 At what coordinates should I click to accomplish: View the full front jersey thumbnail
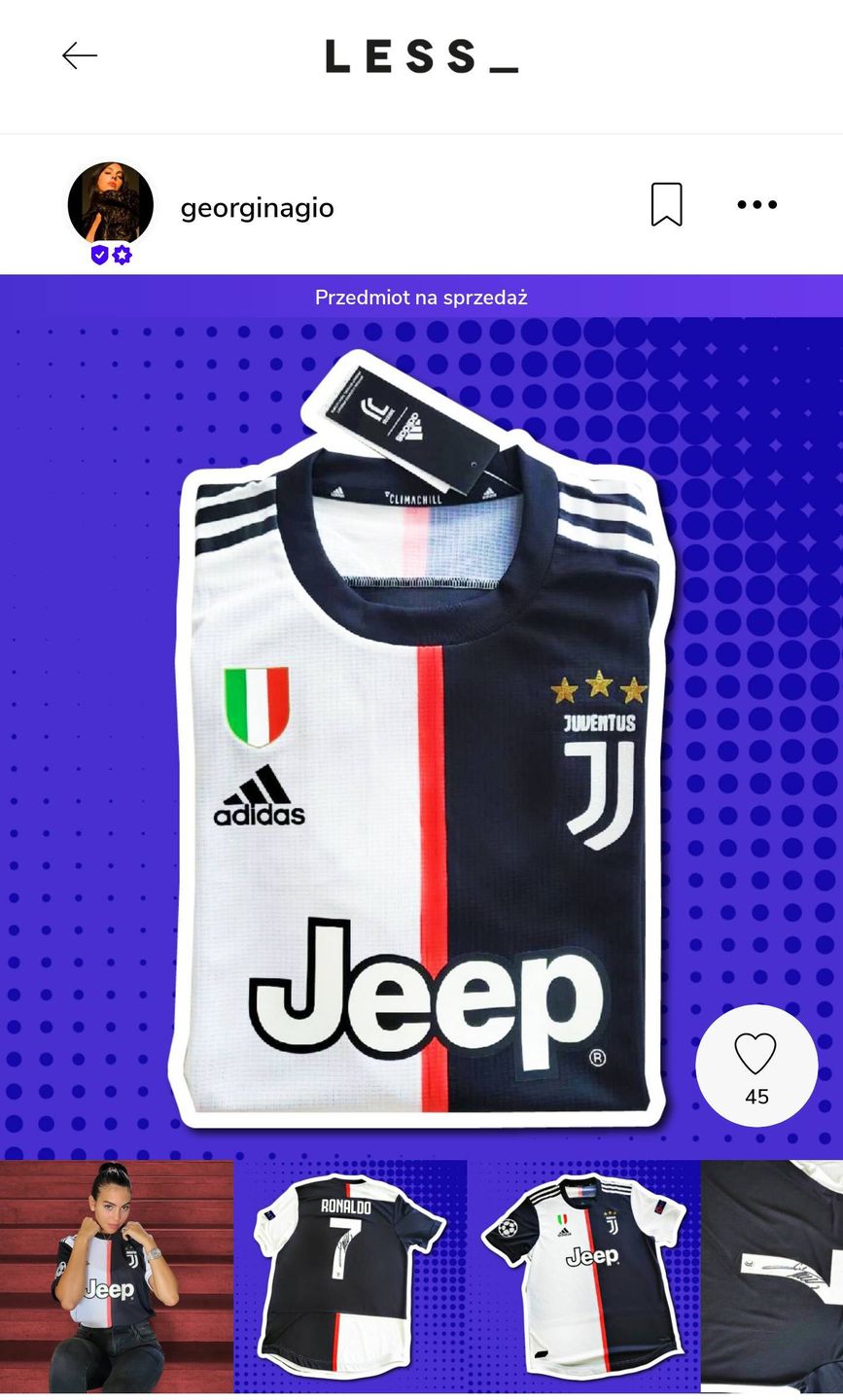[x=583, y=1277]
